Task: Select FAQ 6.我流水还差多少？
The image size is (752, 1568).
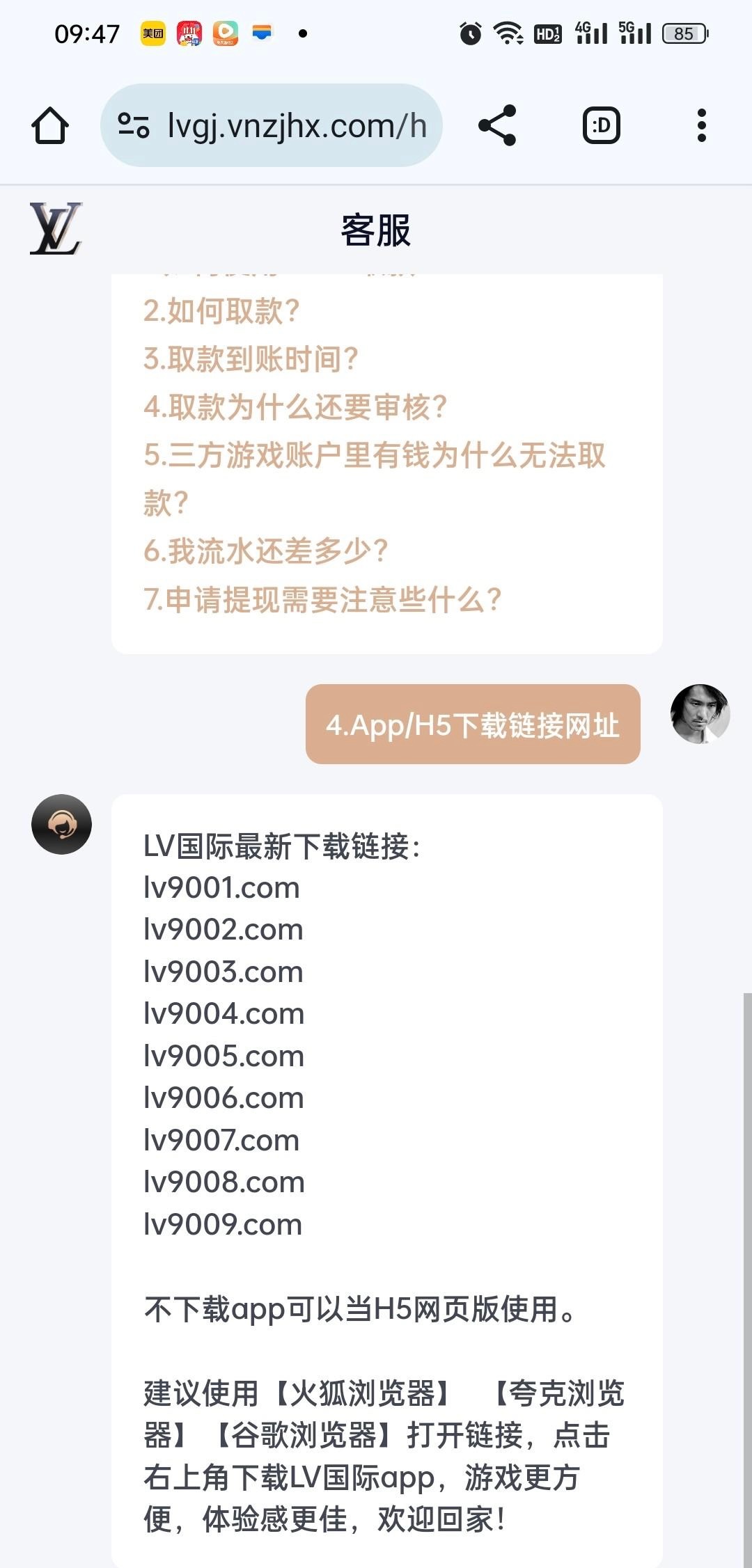Action: pyautogui.click(x=265, y=551)
